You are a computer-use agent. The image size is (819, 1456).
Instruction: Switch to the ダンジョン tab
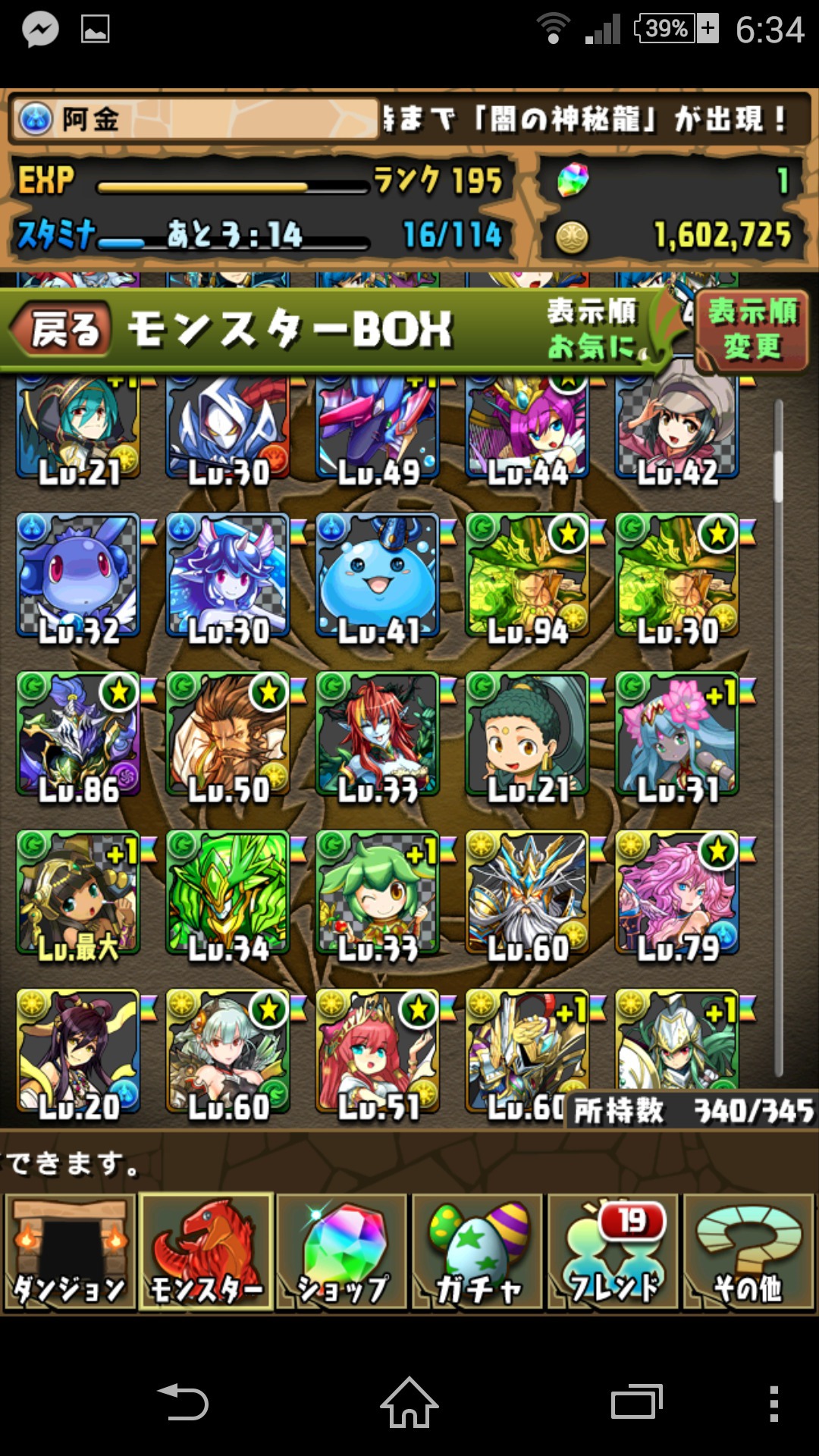pos(70,1251)
